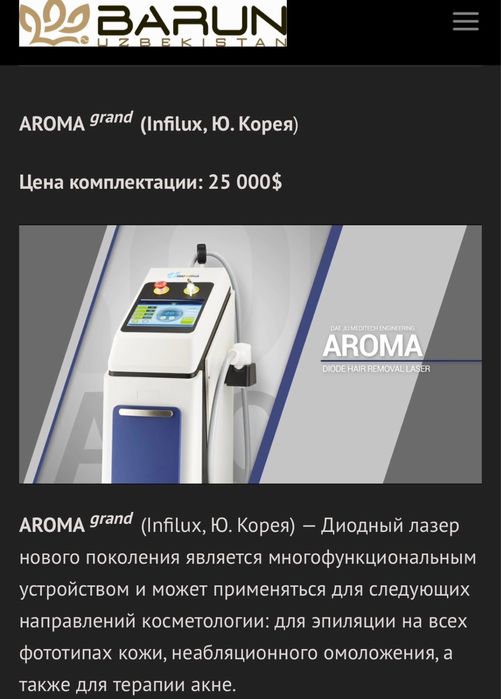Open the AROMA grand product image
Viewport: 501px width, 699px height.
pos(250,354)
